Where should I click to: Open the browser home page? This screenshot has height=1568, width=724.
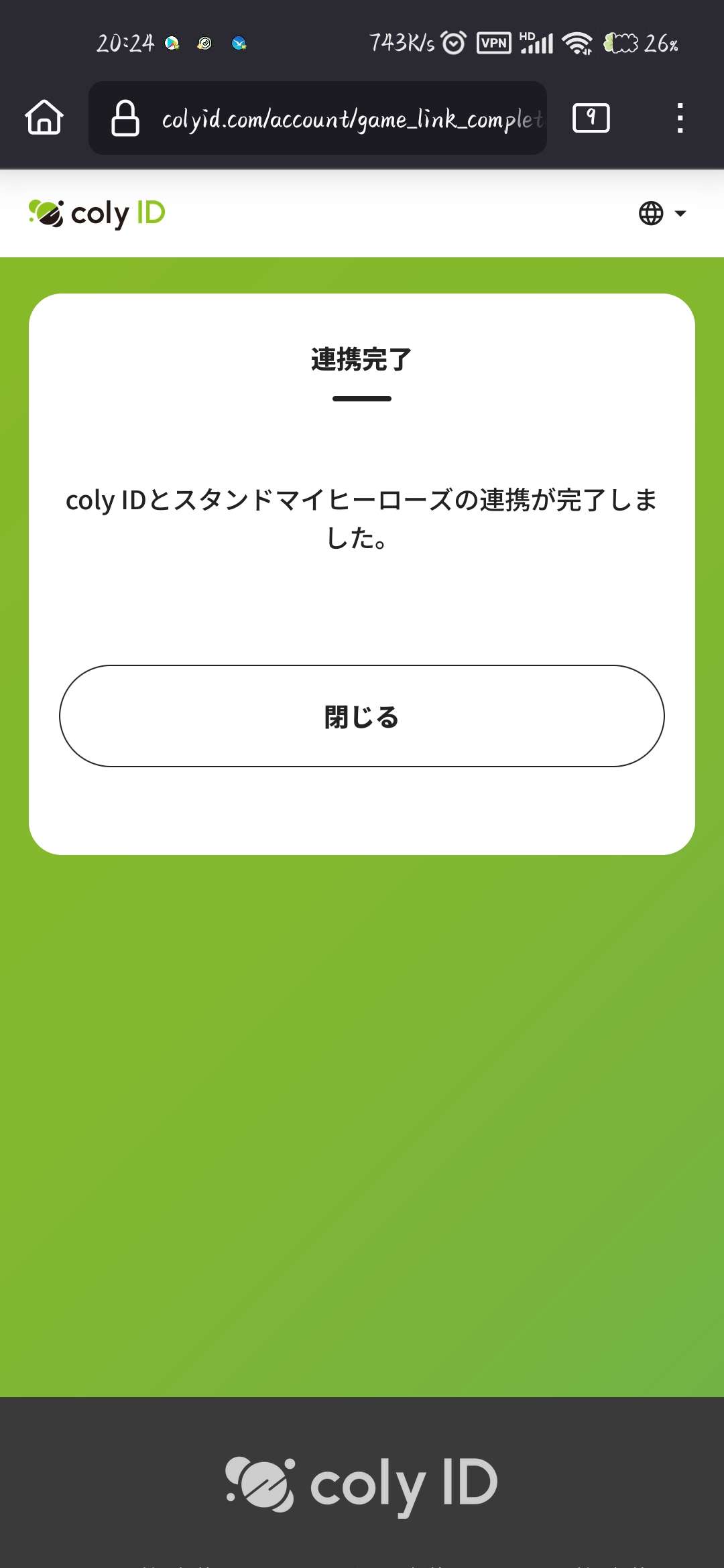tap(44, 118)
